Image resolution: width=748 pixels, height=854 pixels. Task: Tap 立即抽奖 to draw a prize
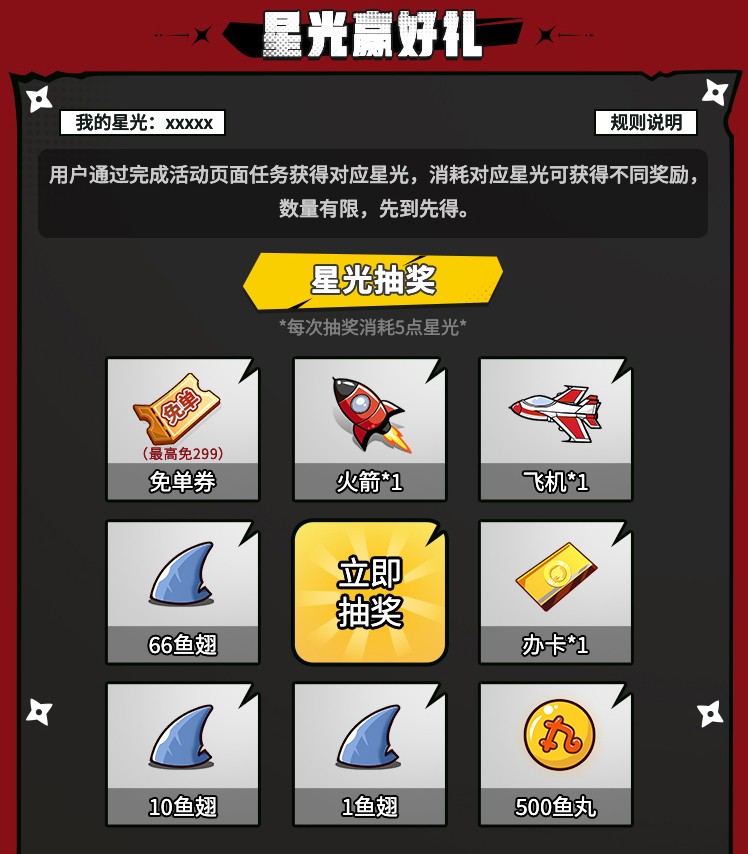click(369, 592)
